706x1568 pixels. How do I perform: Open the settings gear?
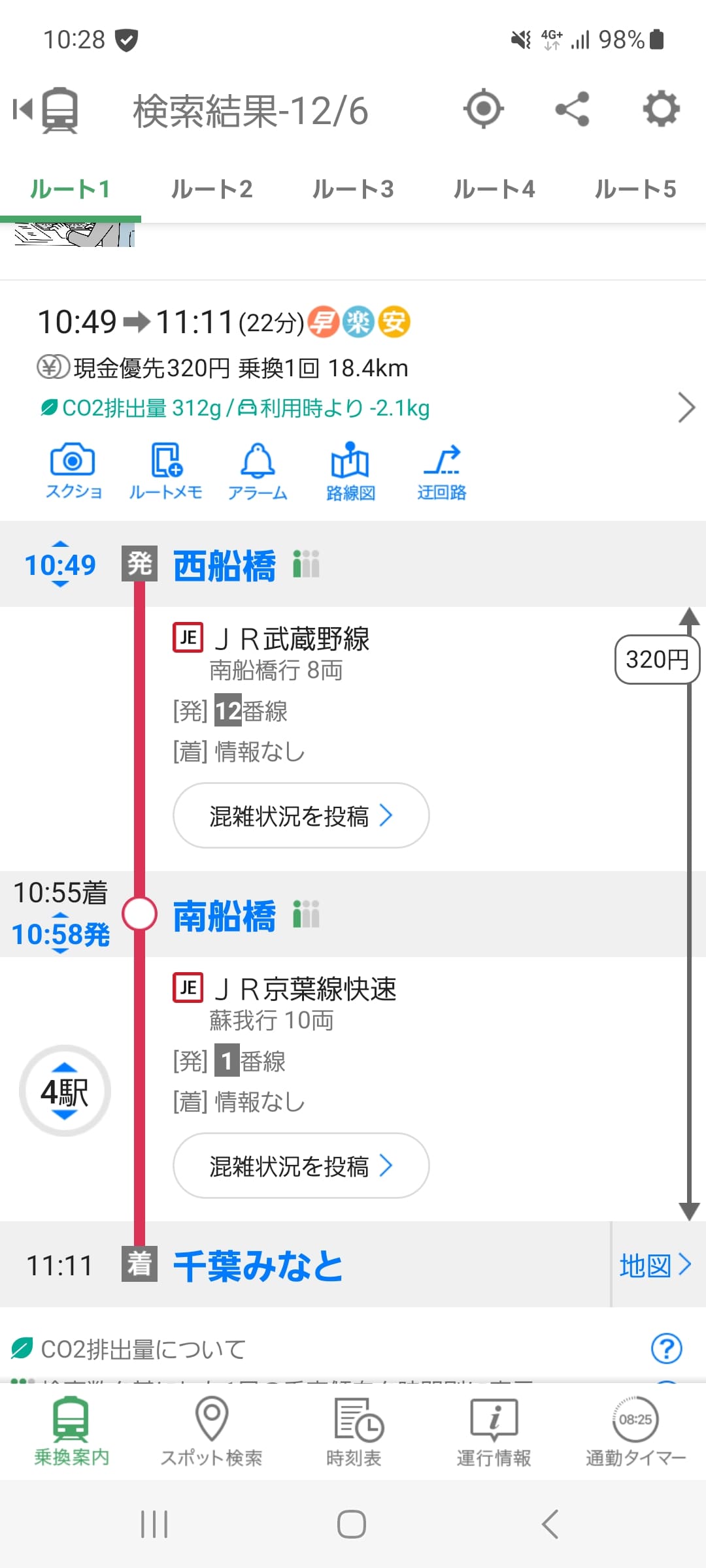661,108
